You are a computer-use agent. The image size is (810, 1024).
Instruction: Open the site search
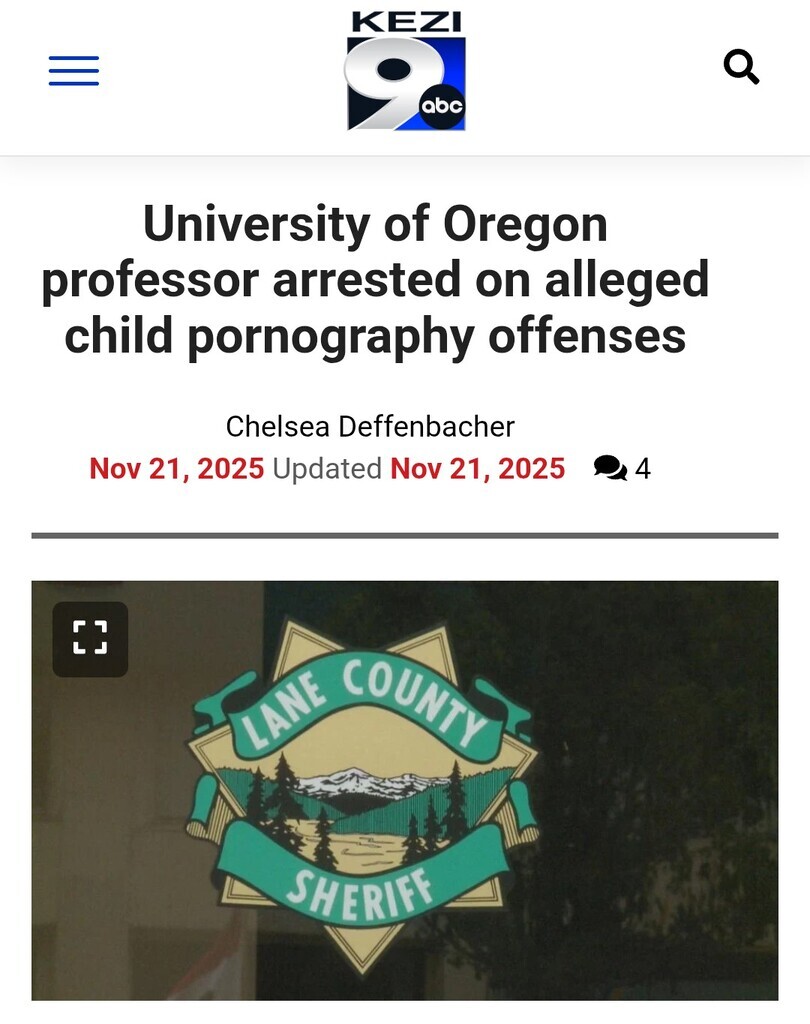pos(741,68)
